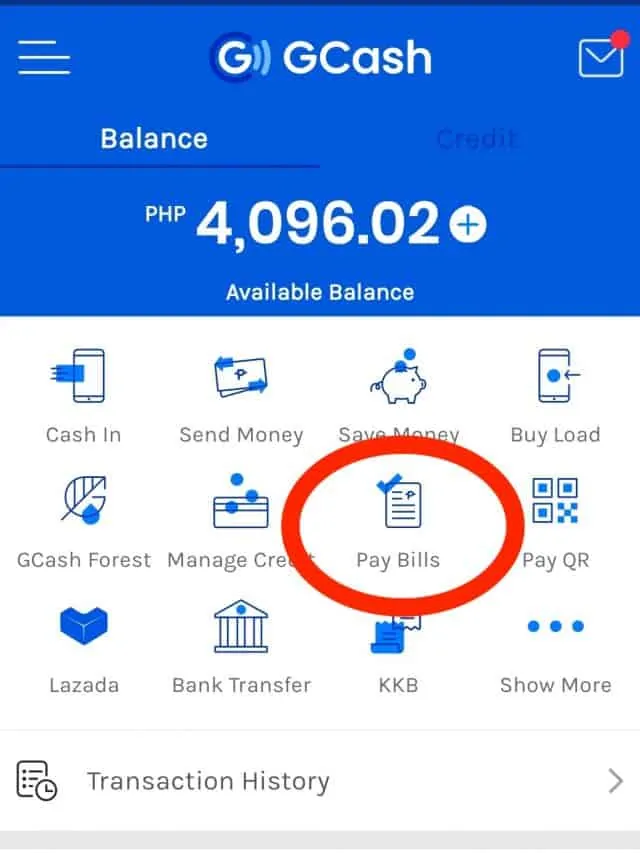Launch Pay QR scanner

coord(555,520)
